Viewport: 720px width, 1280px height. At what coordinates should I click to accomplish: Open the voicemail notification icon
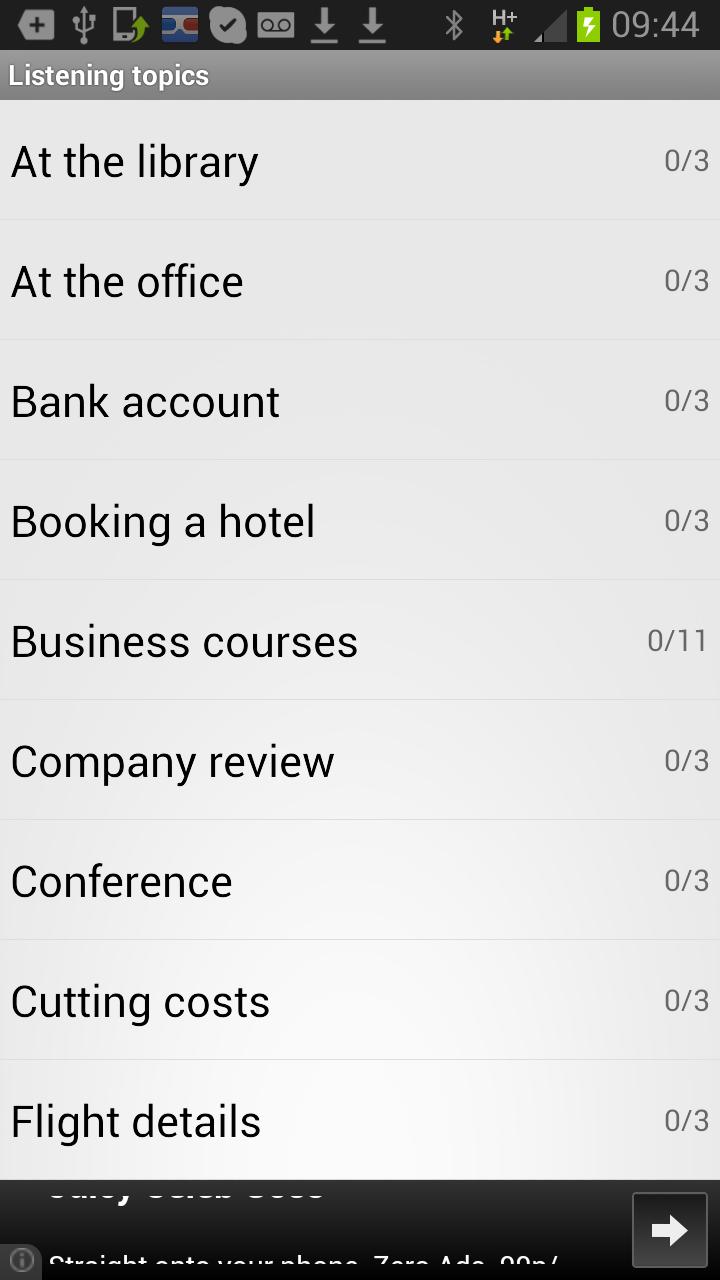(x=276, y=24)
